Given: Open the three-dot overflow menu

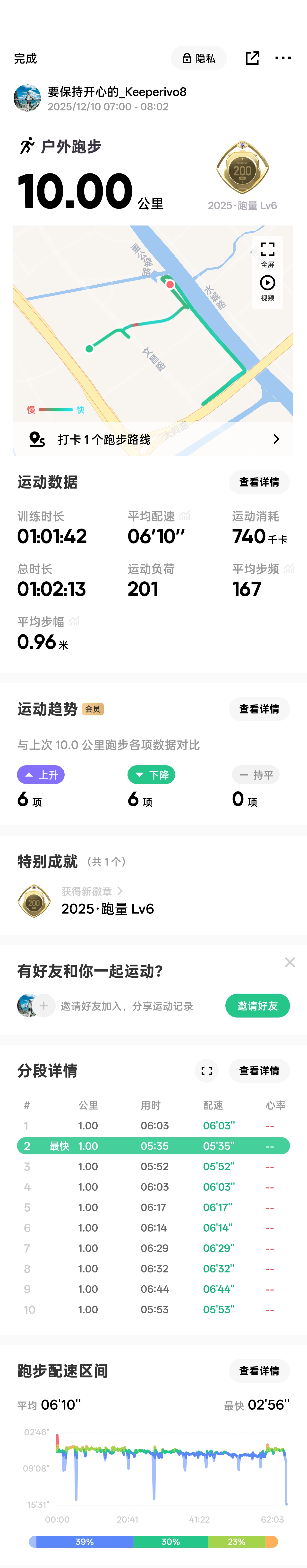Looking at the screenshot, I should [283, 58].
